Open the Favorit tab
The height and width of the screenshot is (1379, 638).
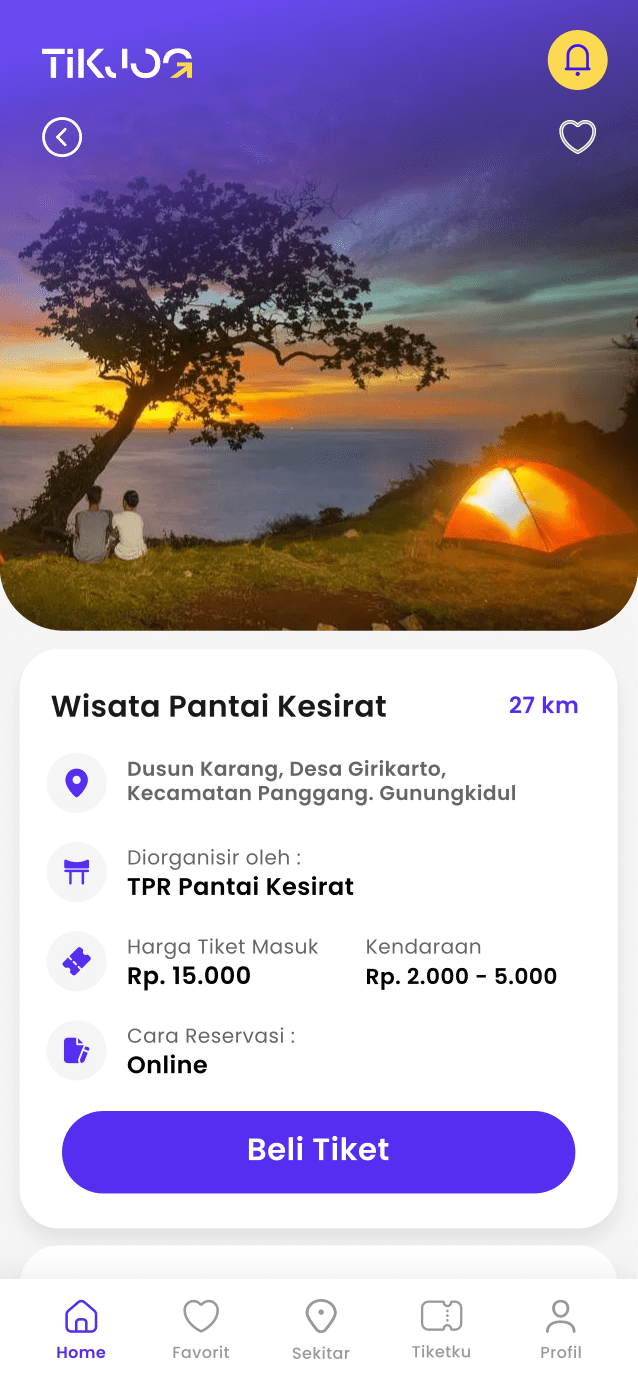point(201,1329)
